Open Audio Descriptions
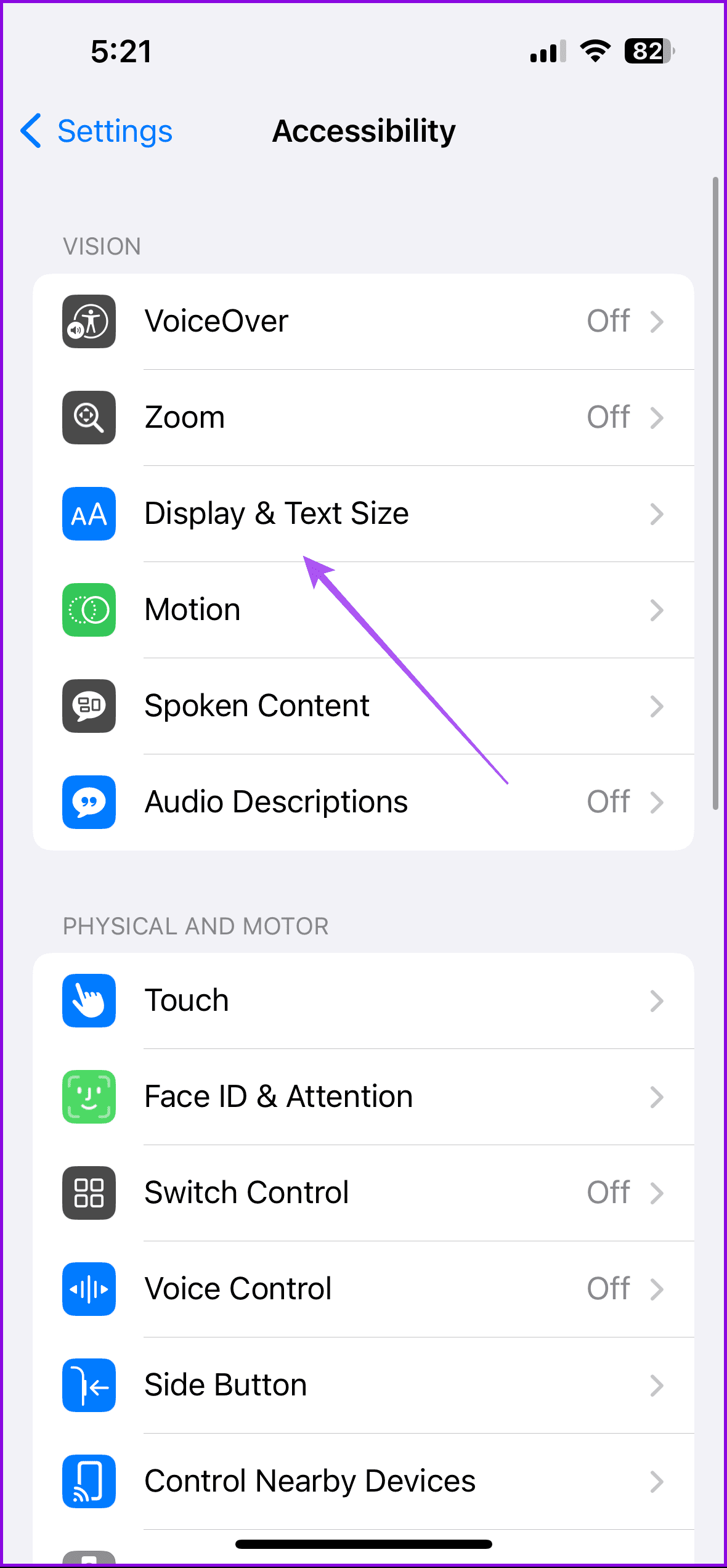This screenshot has width=727, height=1568. (363, 802)
